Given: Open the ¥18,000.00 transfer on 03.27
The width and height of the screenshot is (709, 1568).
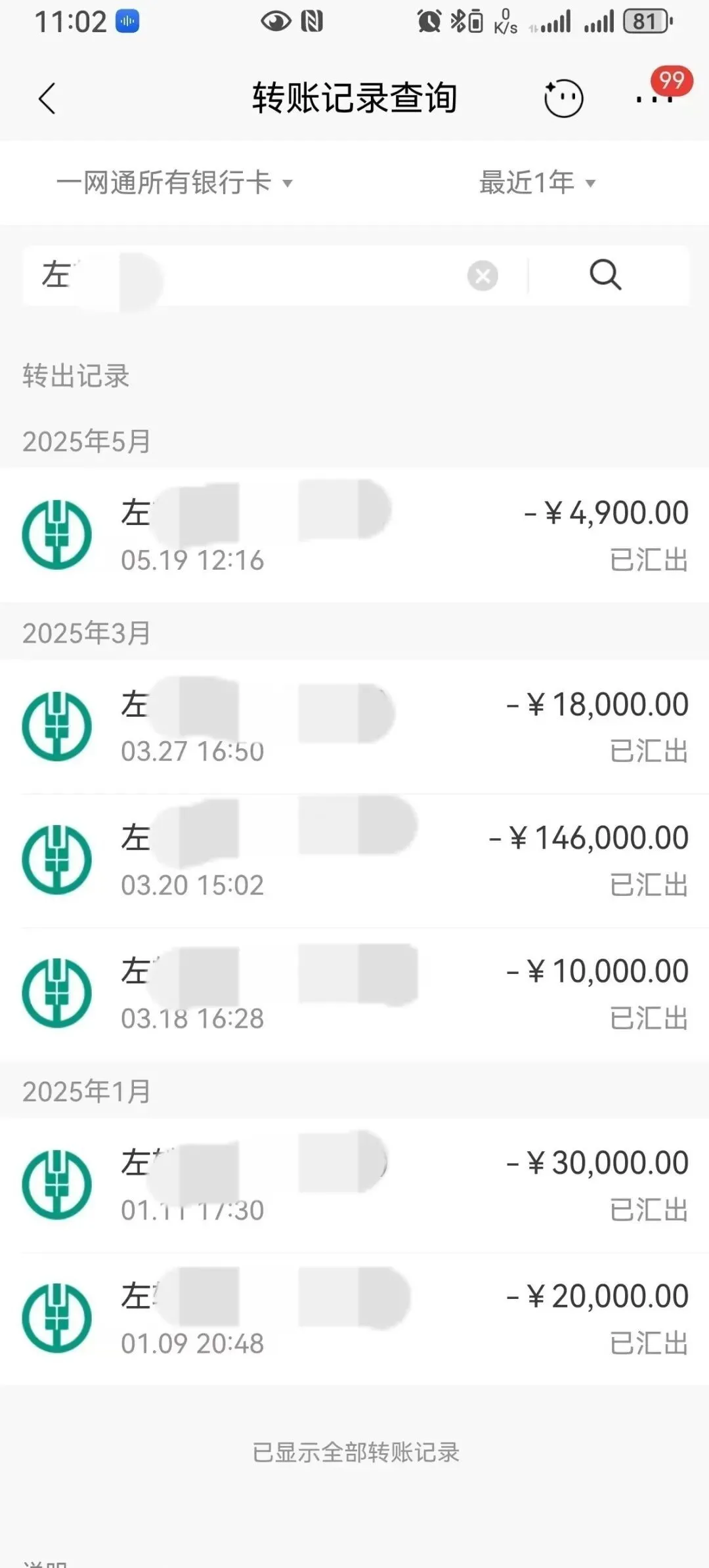Looking at the screenshot, I should coord(354,727).
